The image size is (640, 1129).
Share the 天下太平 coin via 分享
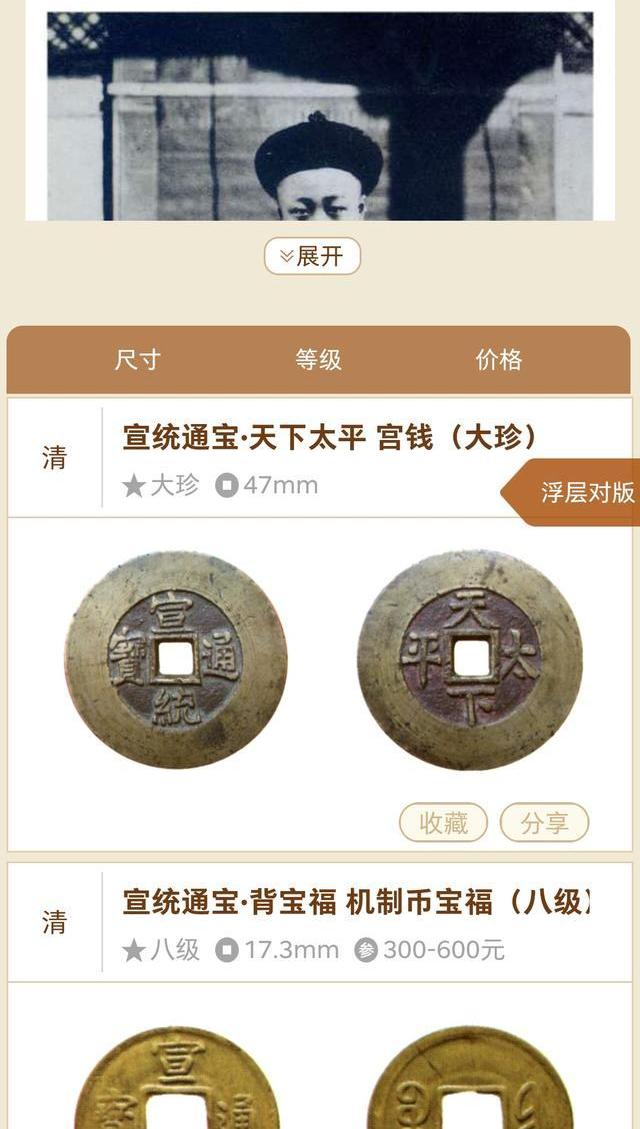coord(544,823)
